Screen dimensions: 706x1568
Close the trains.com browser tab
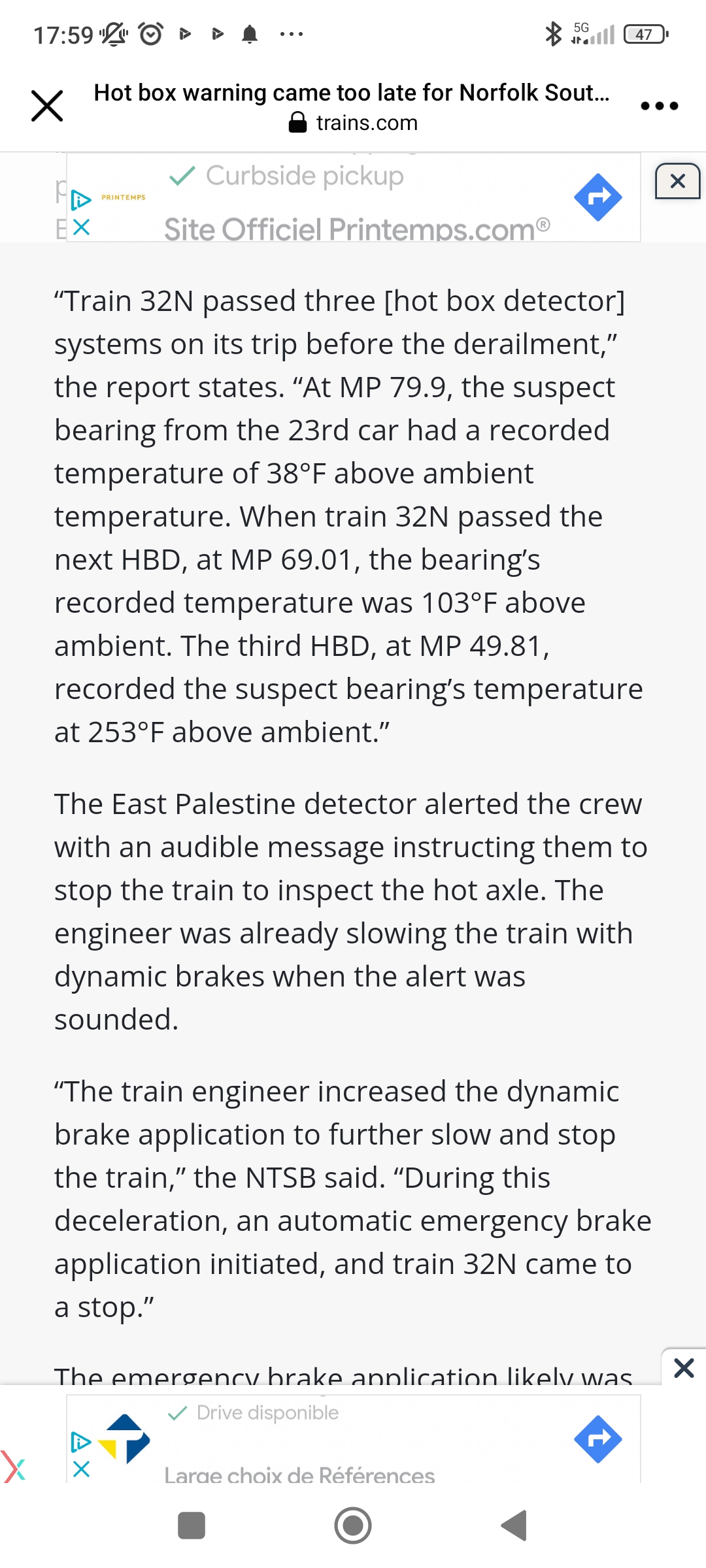point(47,106)
